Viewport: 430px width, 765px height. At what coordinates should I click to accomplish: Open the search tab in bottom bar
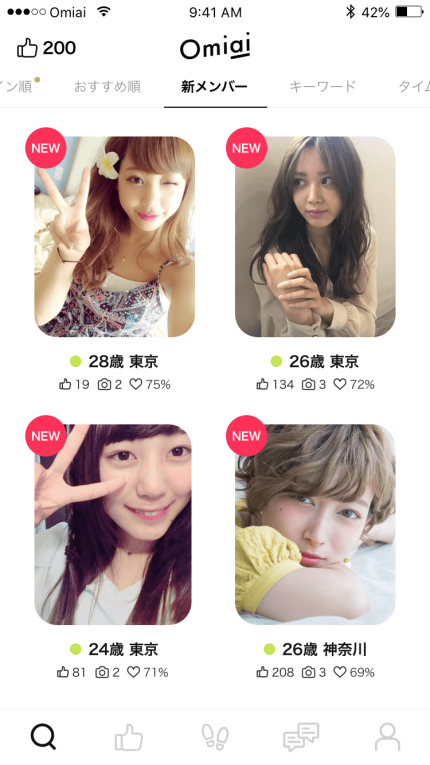[43, 737]
